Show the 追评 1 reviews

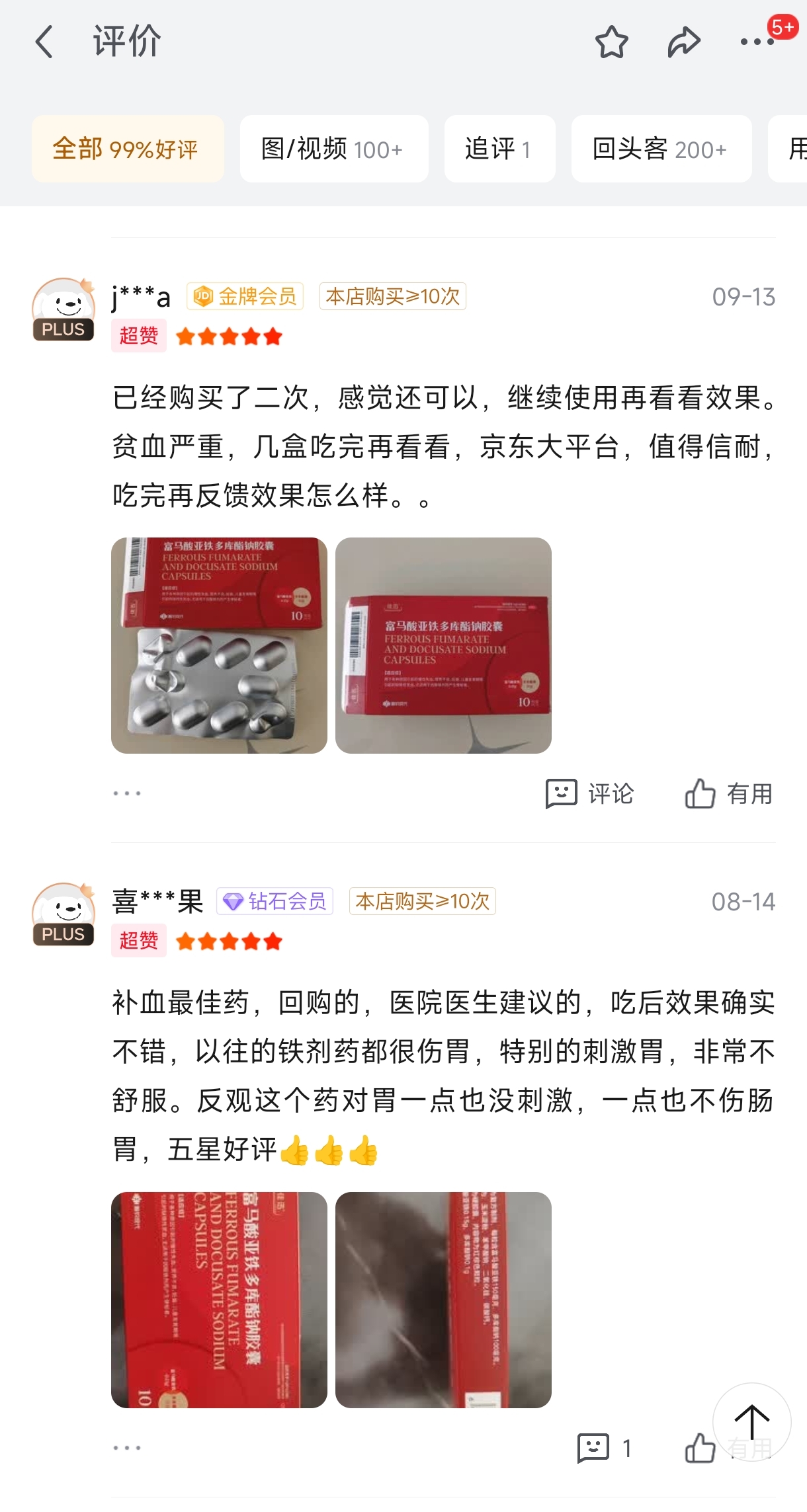pyautogui.click(x=499, y=149)
